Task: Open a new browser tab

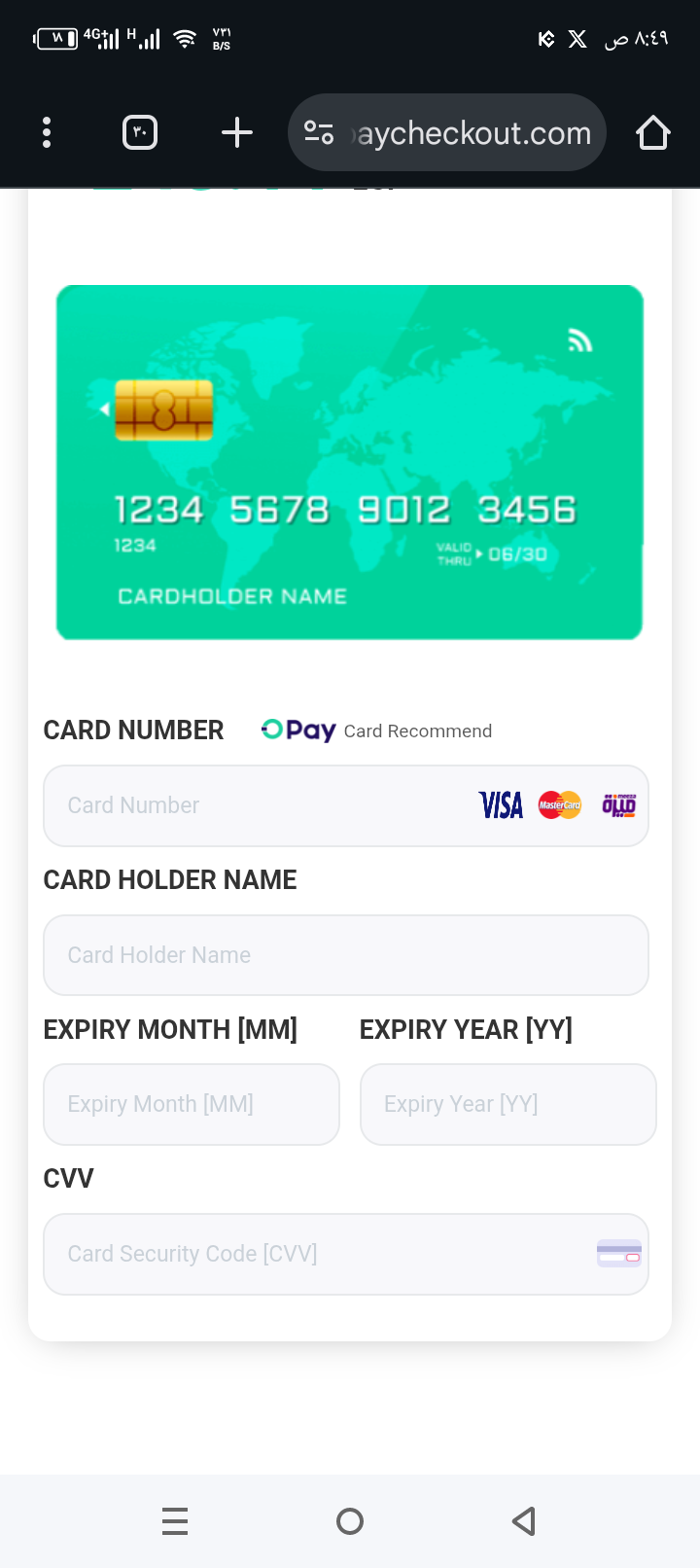Action: click(237, 132)
